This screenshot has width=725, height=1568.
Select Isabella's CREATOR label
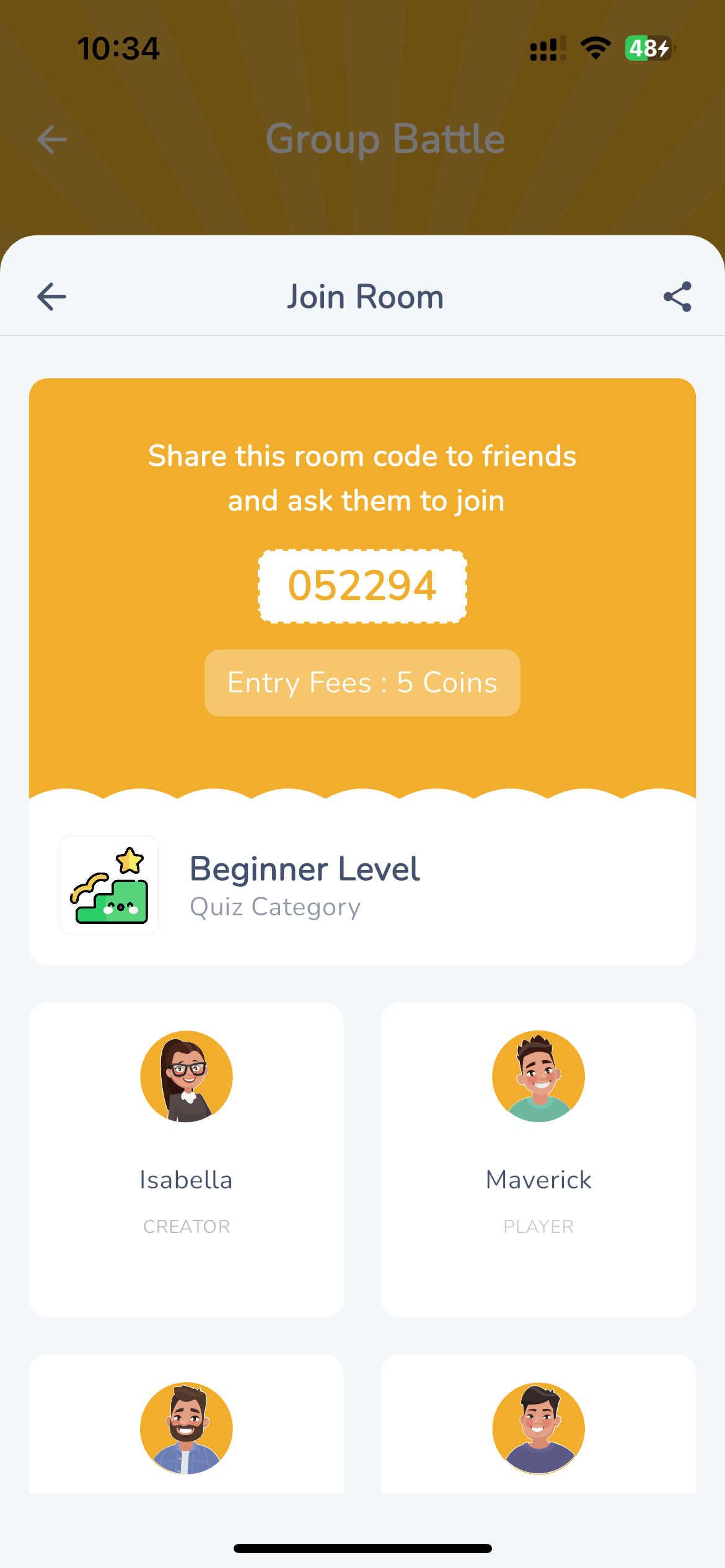click(x=186, y=1226)
